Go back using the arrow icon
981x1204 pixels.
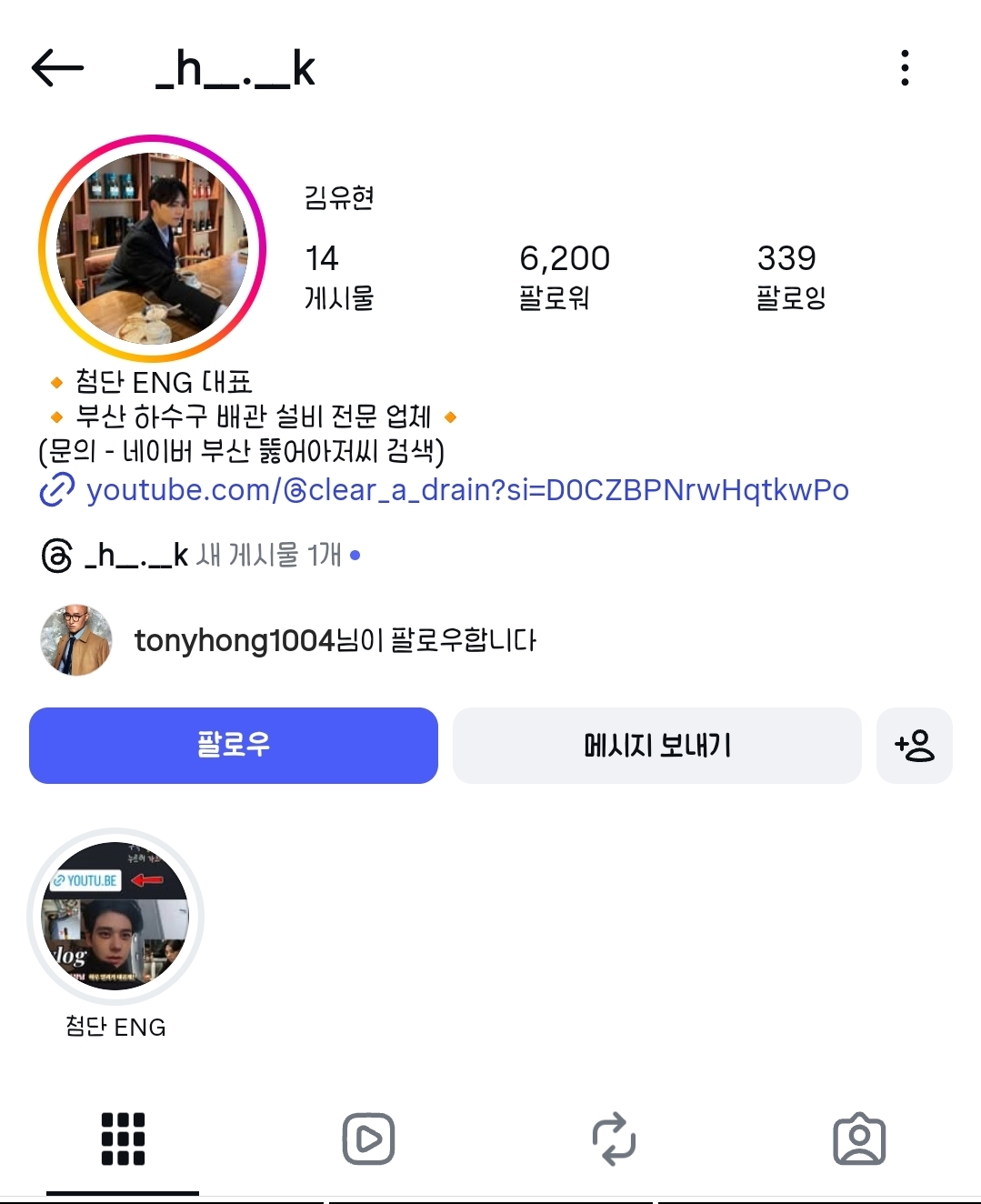[57, 68]
